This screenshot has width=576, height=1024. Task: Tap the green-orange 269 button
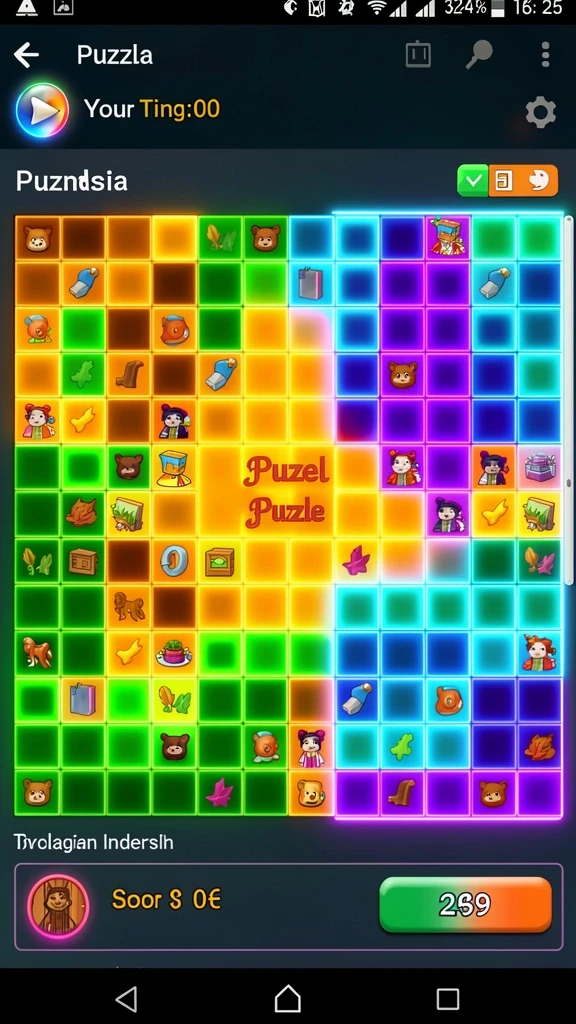click(465, 904)
